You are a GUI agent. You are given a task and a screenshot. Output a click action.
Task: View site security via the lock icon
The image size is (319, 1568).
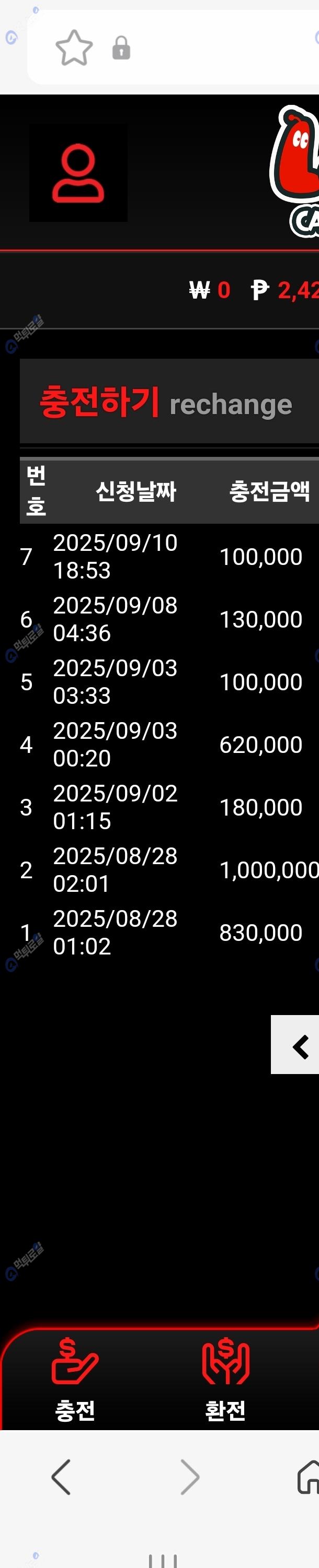click(121, 48)
